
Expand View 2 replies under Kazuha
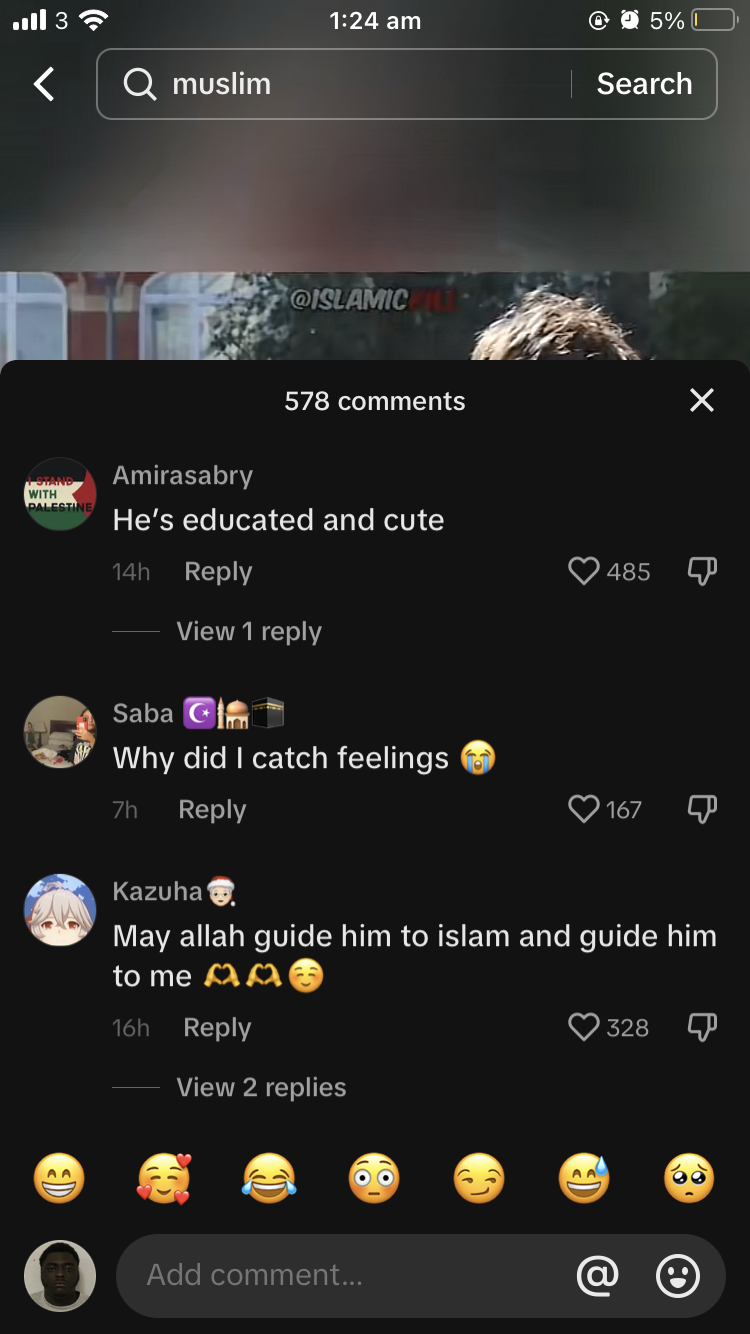261,1087
